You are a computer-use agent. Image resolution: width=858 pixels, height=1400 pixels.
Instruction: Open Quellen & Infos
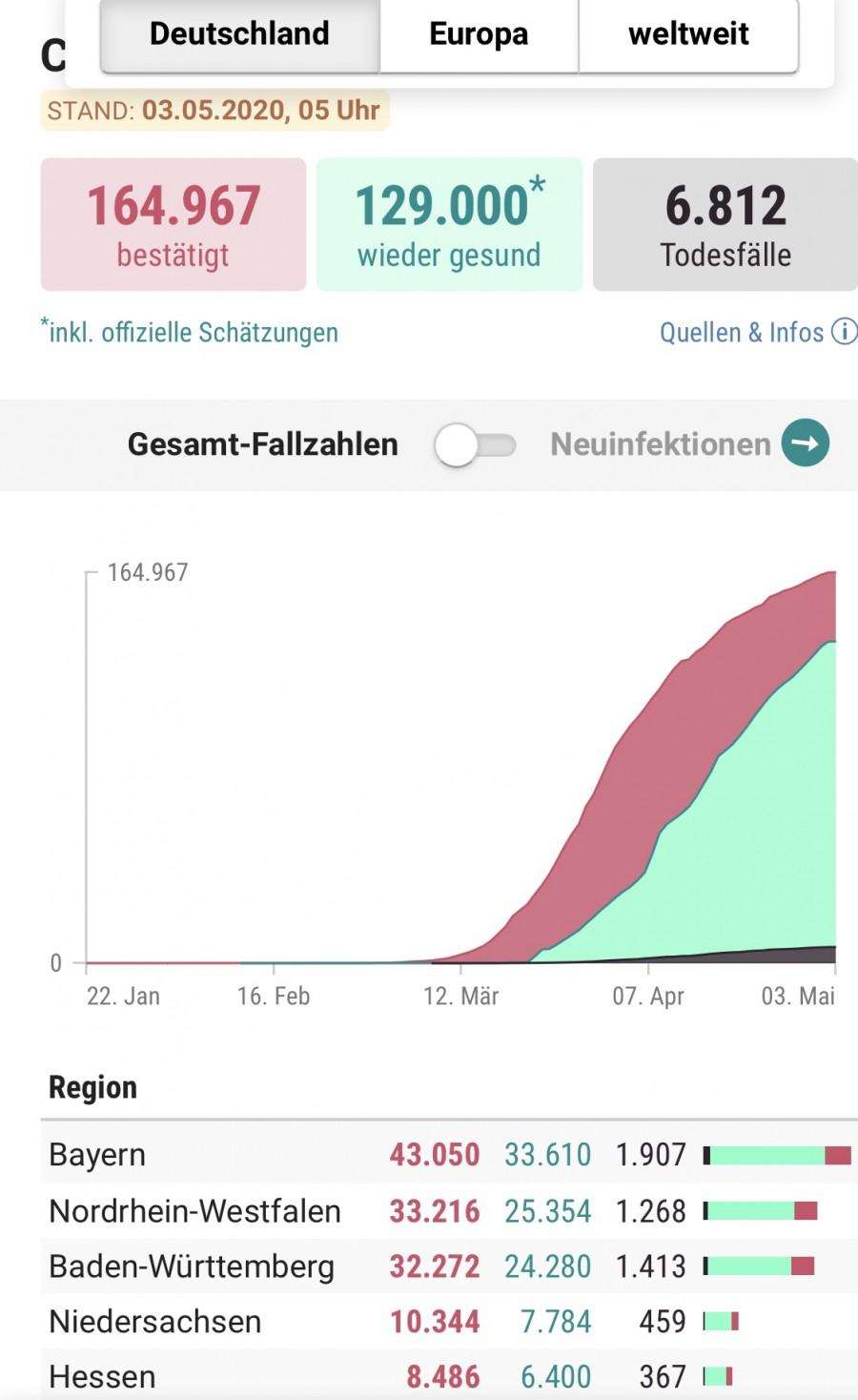click(758, 332)
